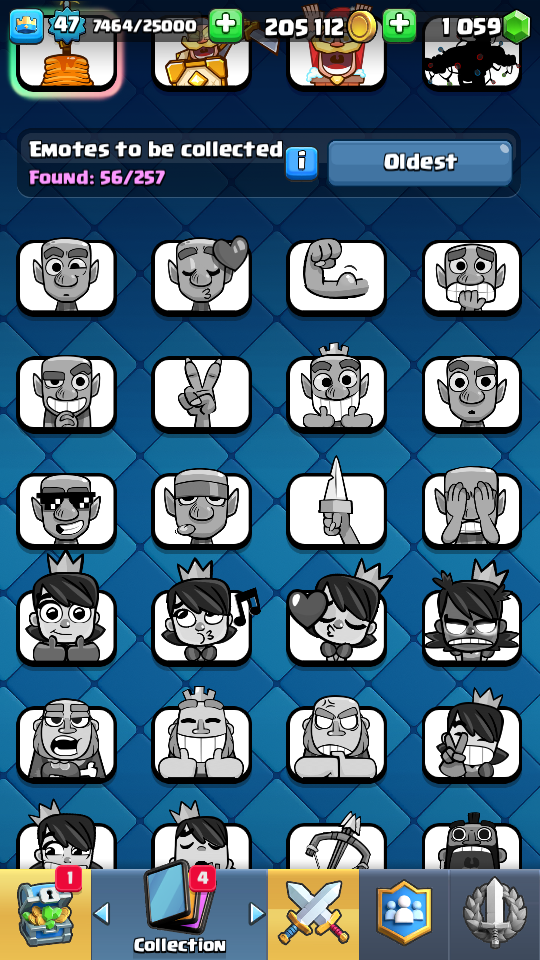This screenshot has height=960, width=540.
Task: Select the goblin blowing a heart kiss emote
Action: [201, 277]
